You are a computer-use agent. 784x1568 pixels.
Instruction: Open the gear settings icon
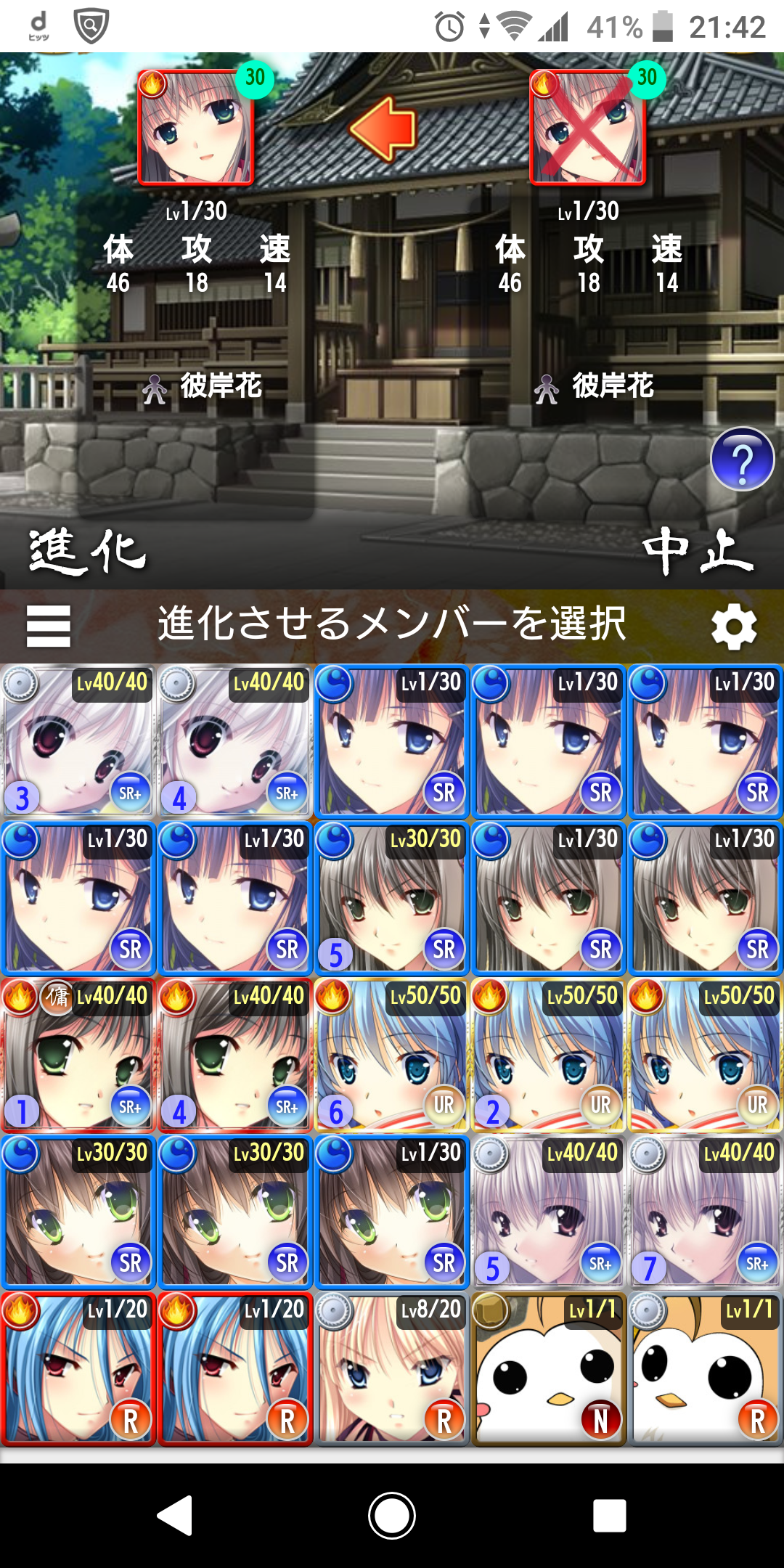(x=734, y=626)
